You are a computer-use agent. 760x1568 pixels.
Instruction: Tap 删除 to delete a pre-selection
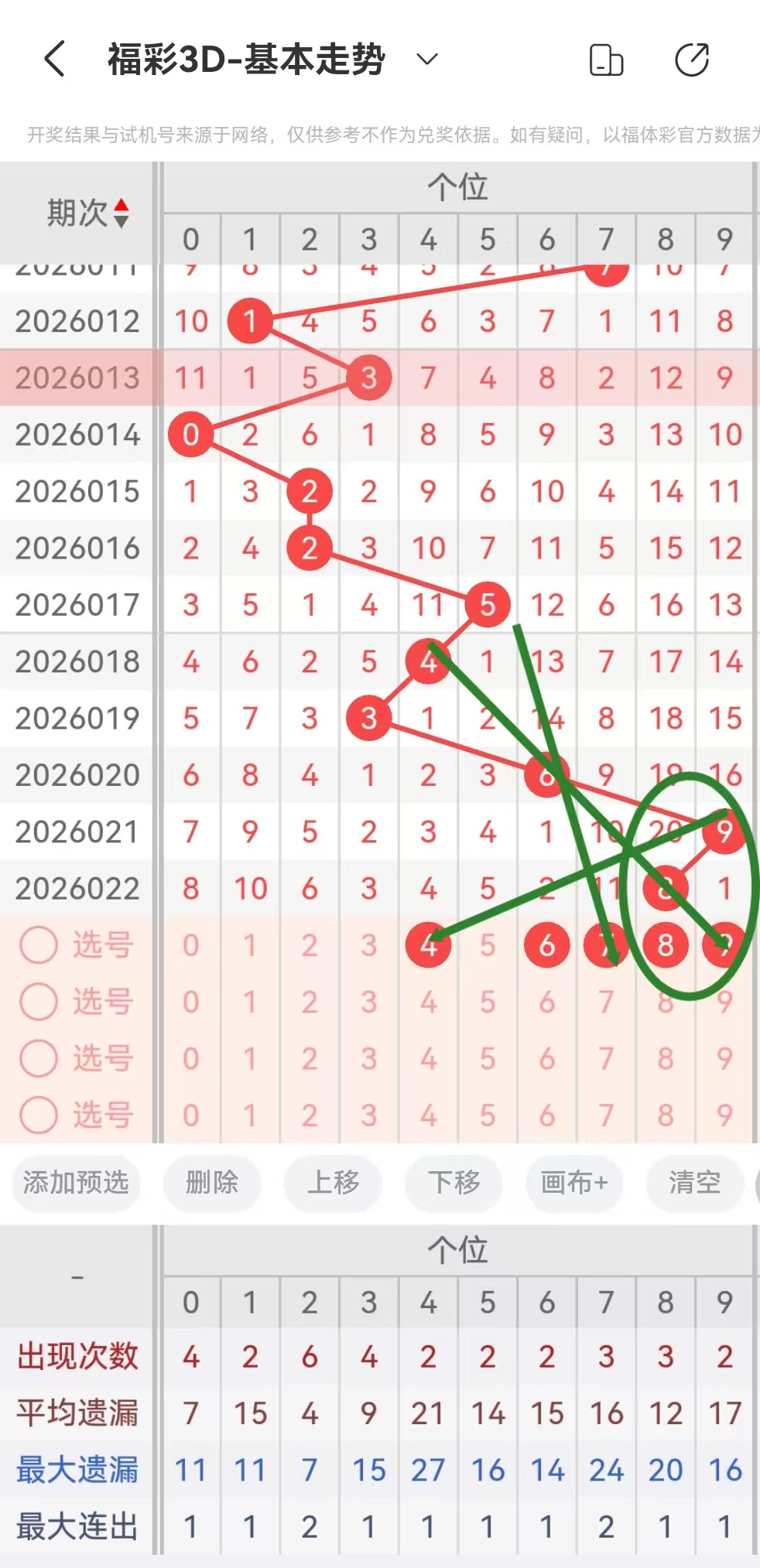(x=212, y=1182)
